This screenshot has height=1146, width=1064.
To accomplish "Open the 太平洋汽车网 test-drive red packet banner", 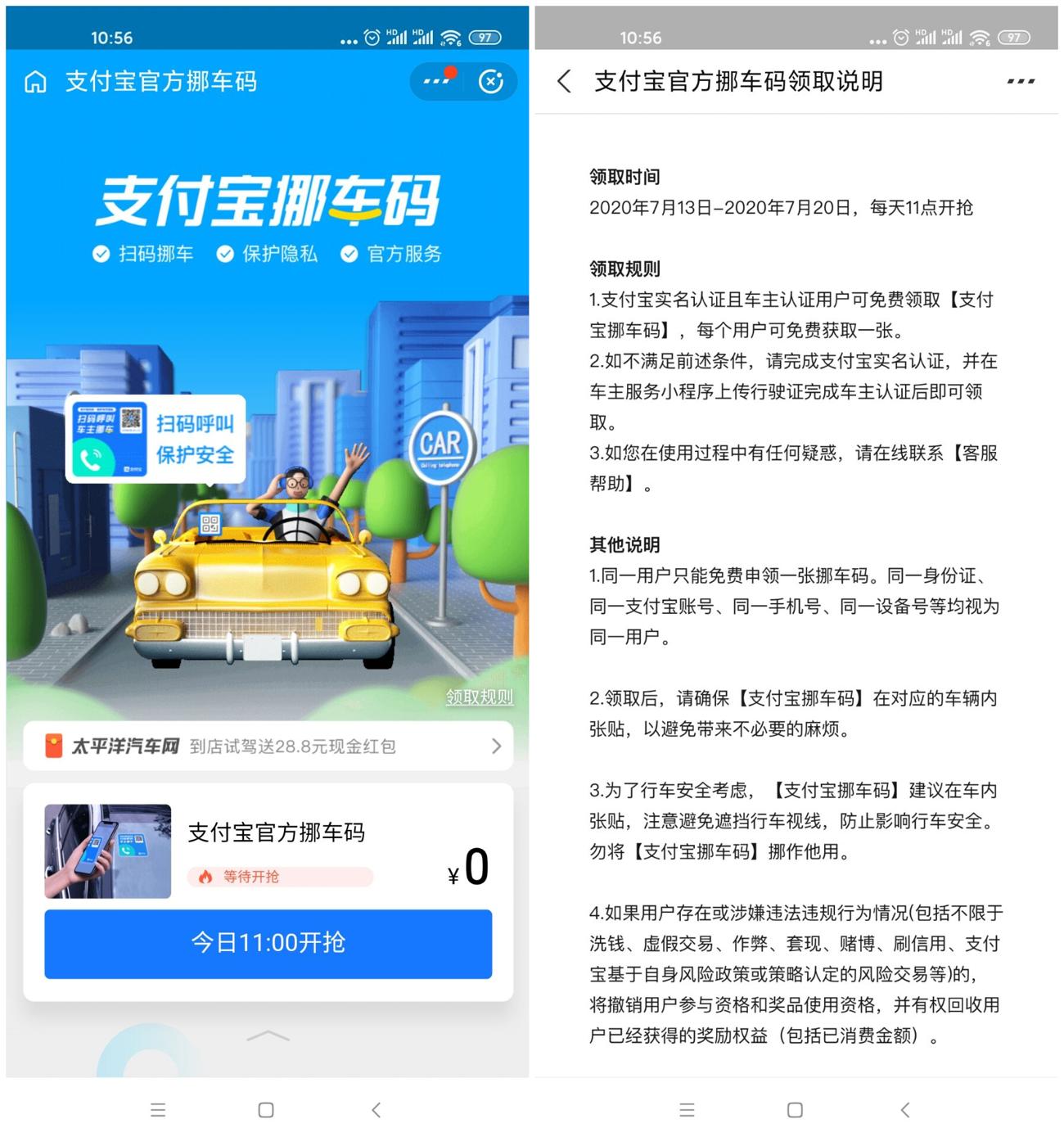I will (x=268, y=746).
